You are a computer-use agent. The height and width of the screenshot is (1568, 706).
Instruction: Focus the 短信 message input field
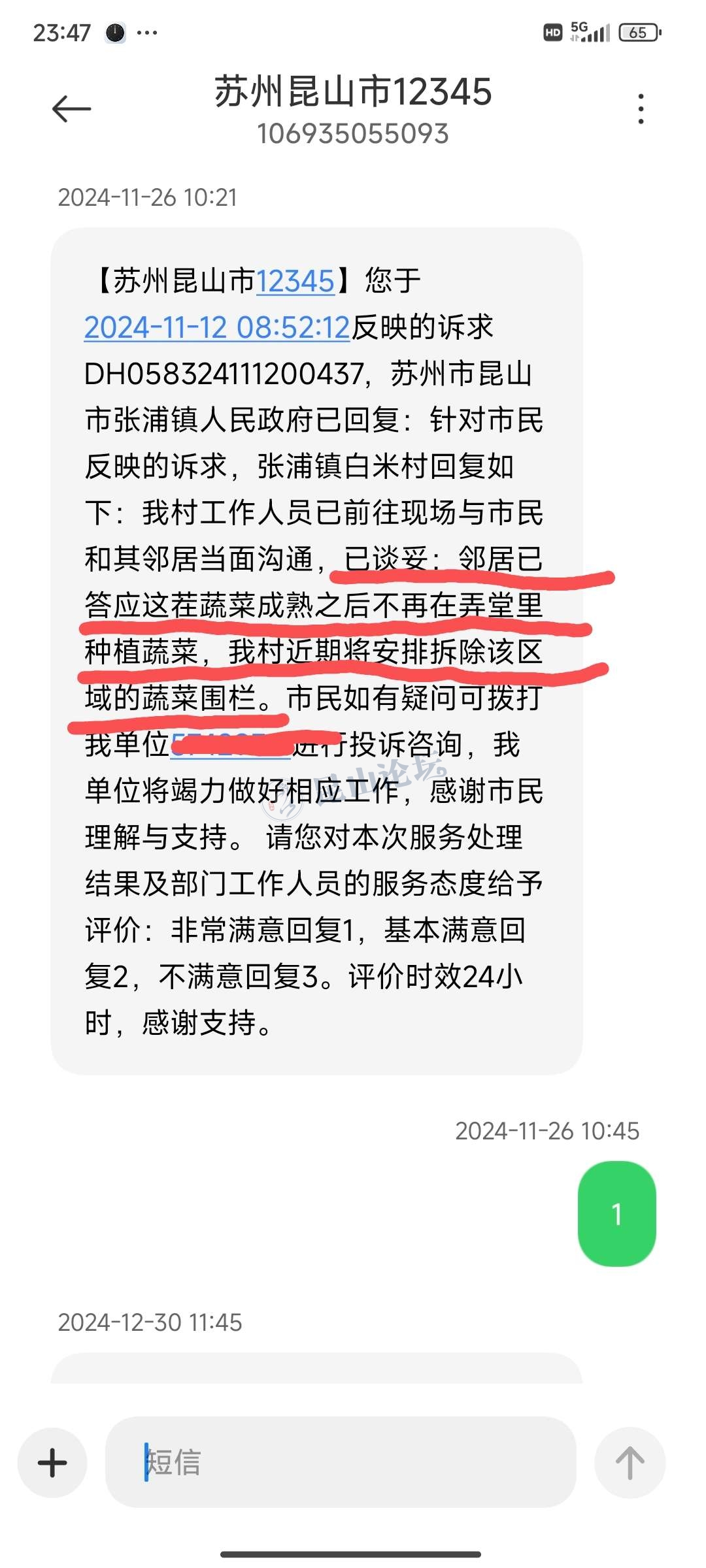[340, 1462]
